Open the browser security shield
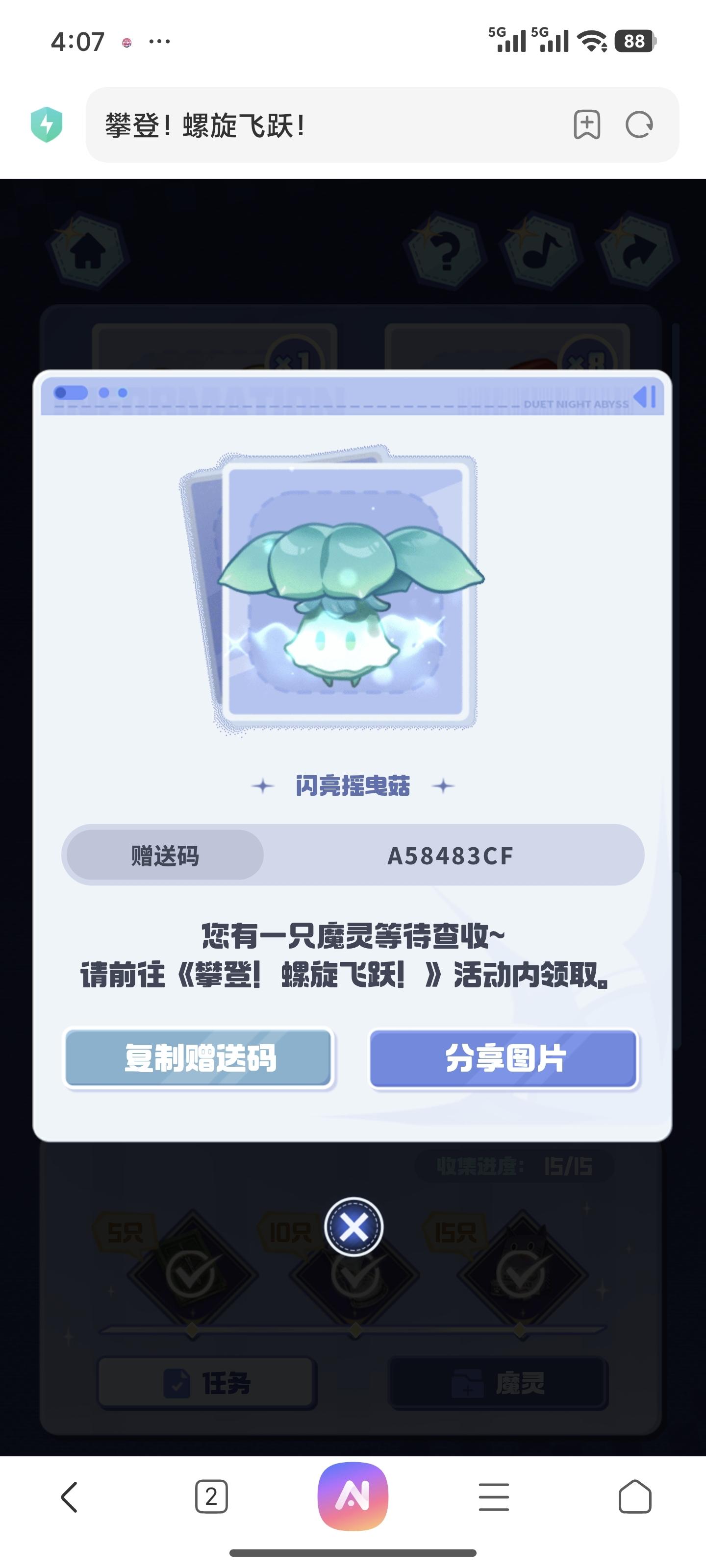 coord(47,125)
